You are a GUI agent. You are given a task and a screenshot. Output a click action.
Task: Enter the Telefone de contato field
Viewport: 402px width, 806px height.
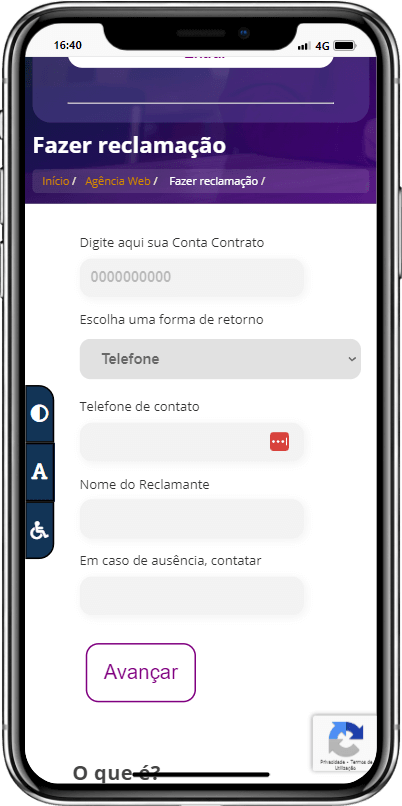[192, 442]
